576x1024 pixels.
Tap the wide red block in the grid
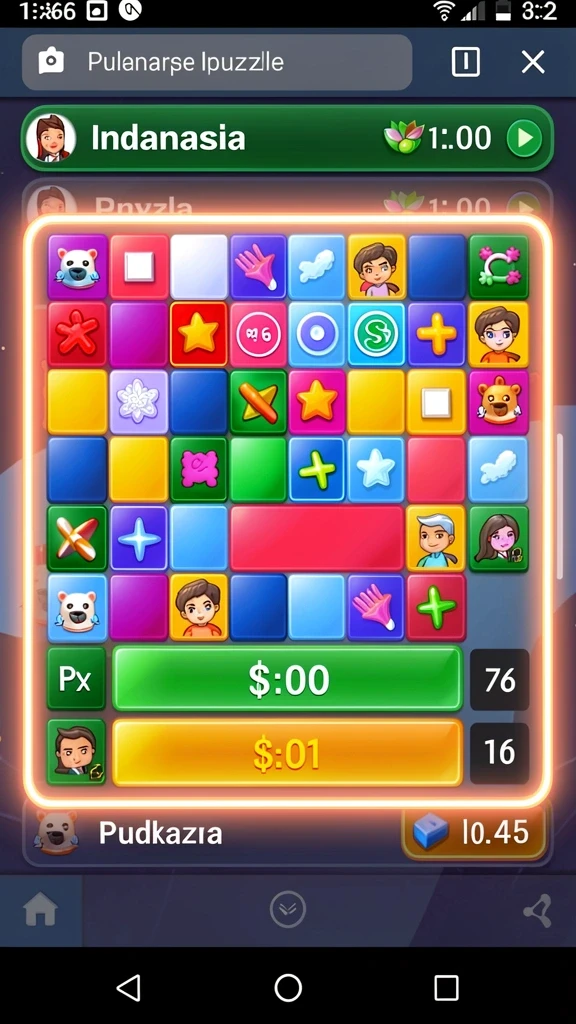(x=317, y=539)
